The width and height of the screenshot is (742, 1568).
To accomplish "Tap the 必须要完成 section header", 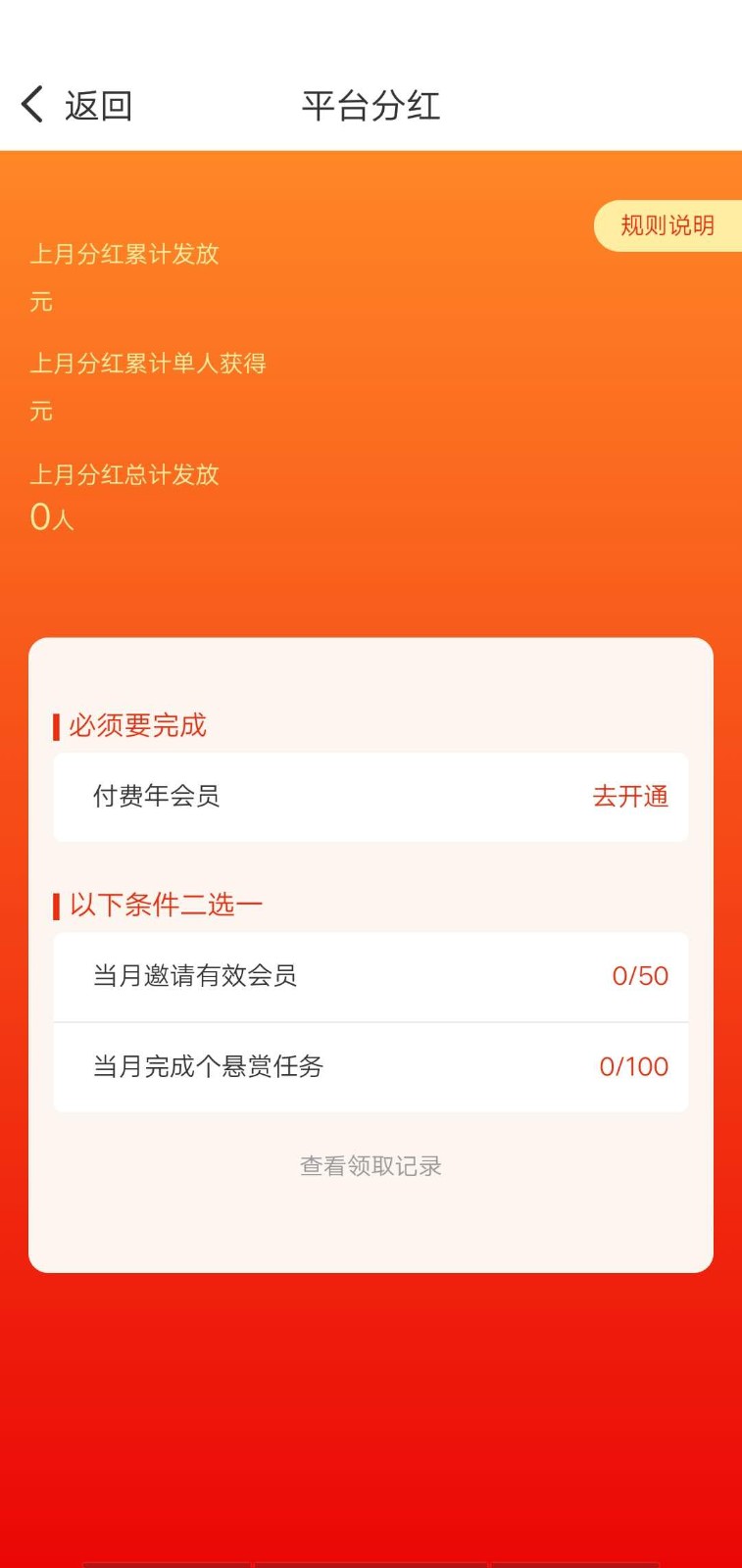I will click(x=135, y=725).
